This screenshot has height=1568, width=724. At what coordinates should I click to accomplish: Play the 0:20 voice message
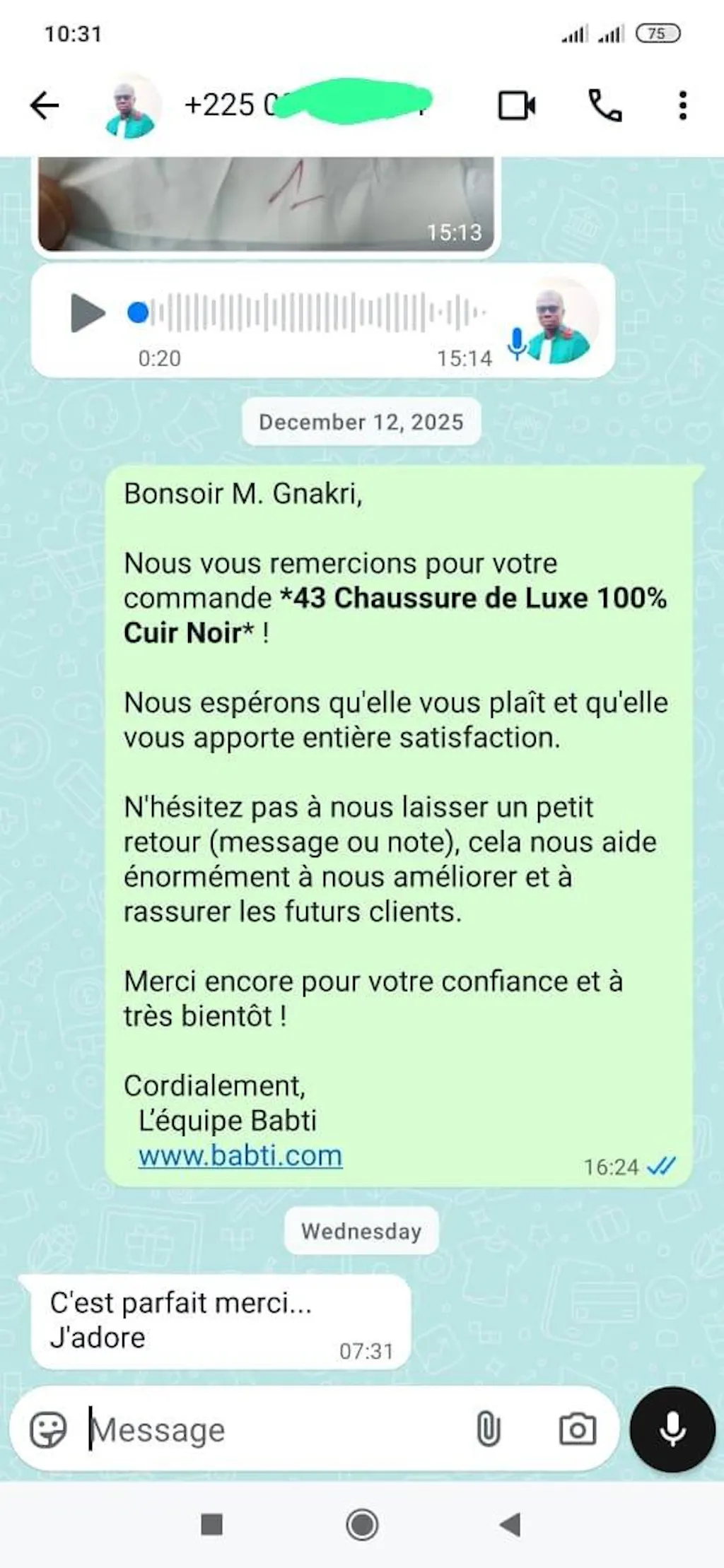tap(88, 313)
